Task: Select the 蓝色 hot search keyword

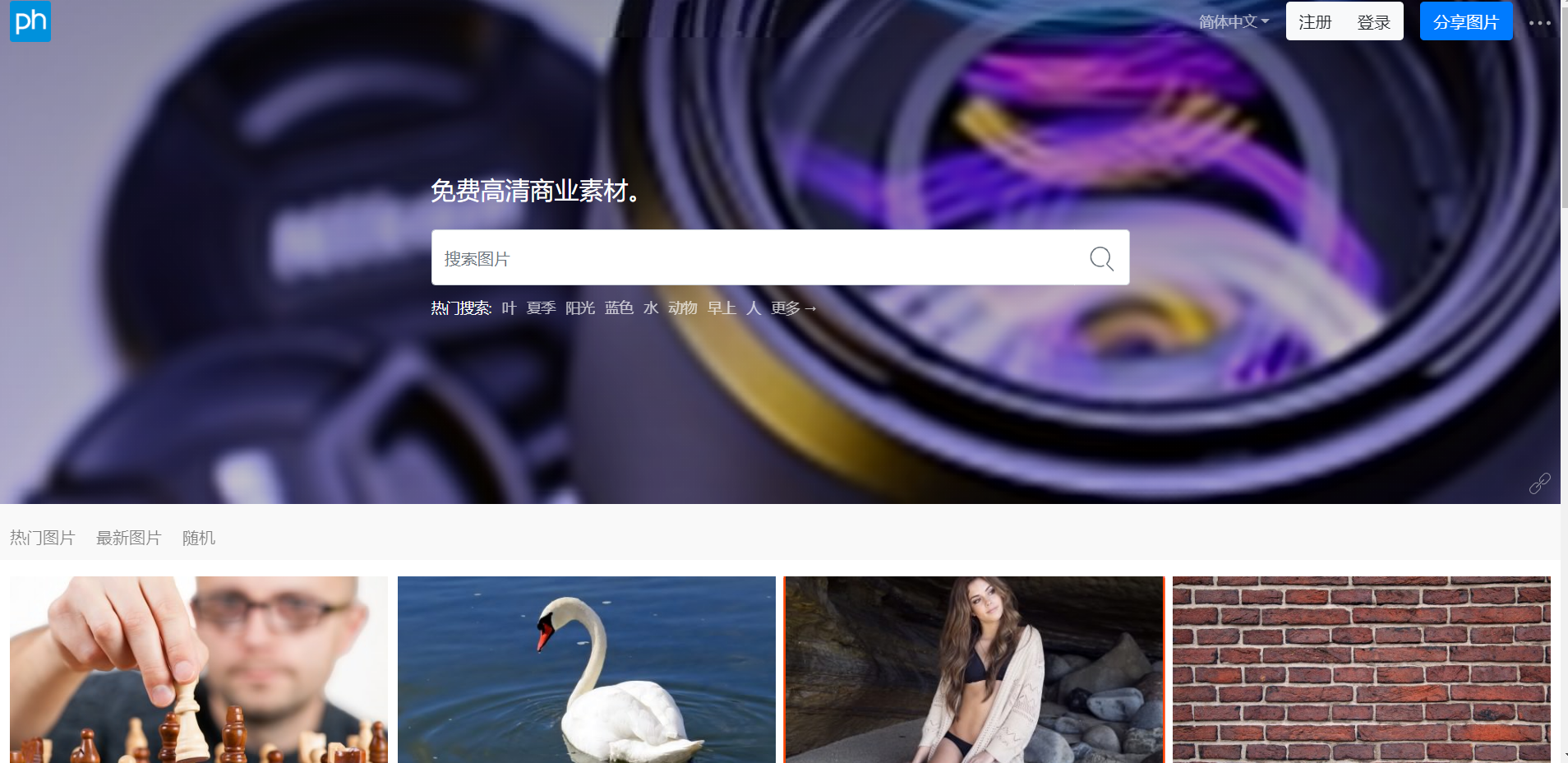Action: (x=619, y=308)
